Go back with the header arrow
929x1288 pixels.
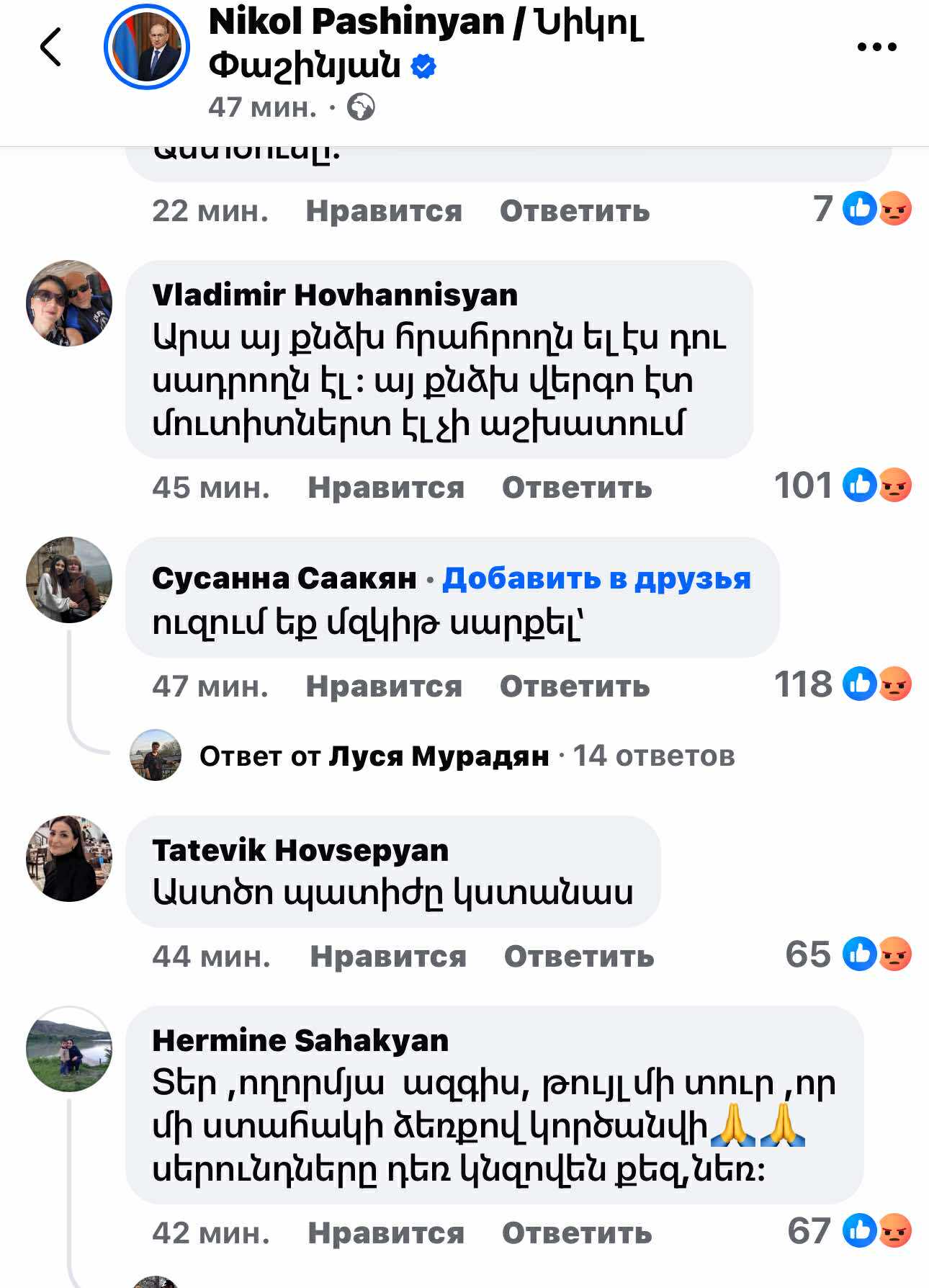51,48
